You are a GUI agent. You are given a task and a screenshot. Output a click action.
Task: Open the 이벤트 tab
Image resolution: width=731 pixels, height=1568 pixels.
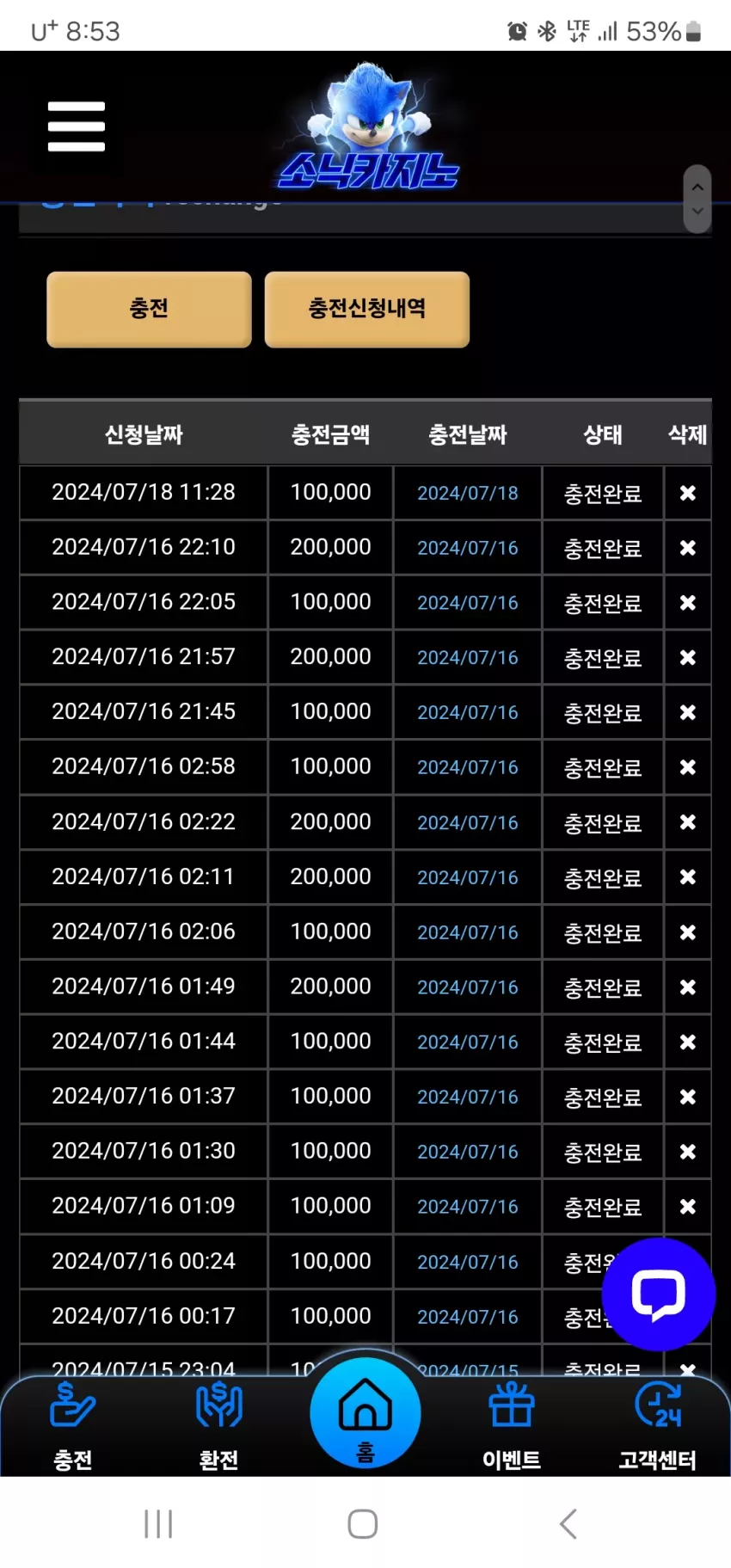tap(512, 1427)
